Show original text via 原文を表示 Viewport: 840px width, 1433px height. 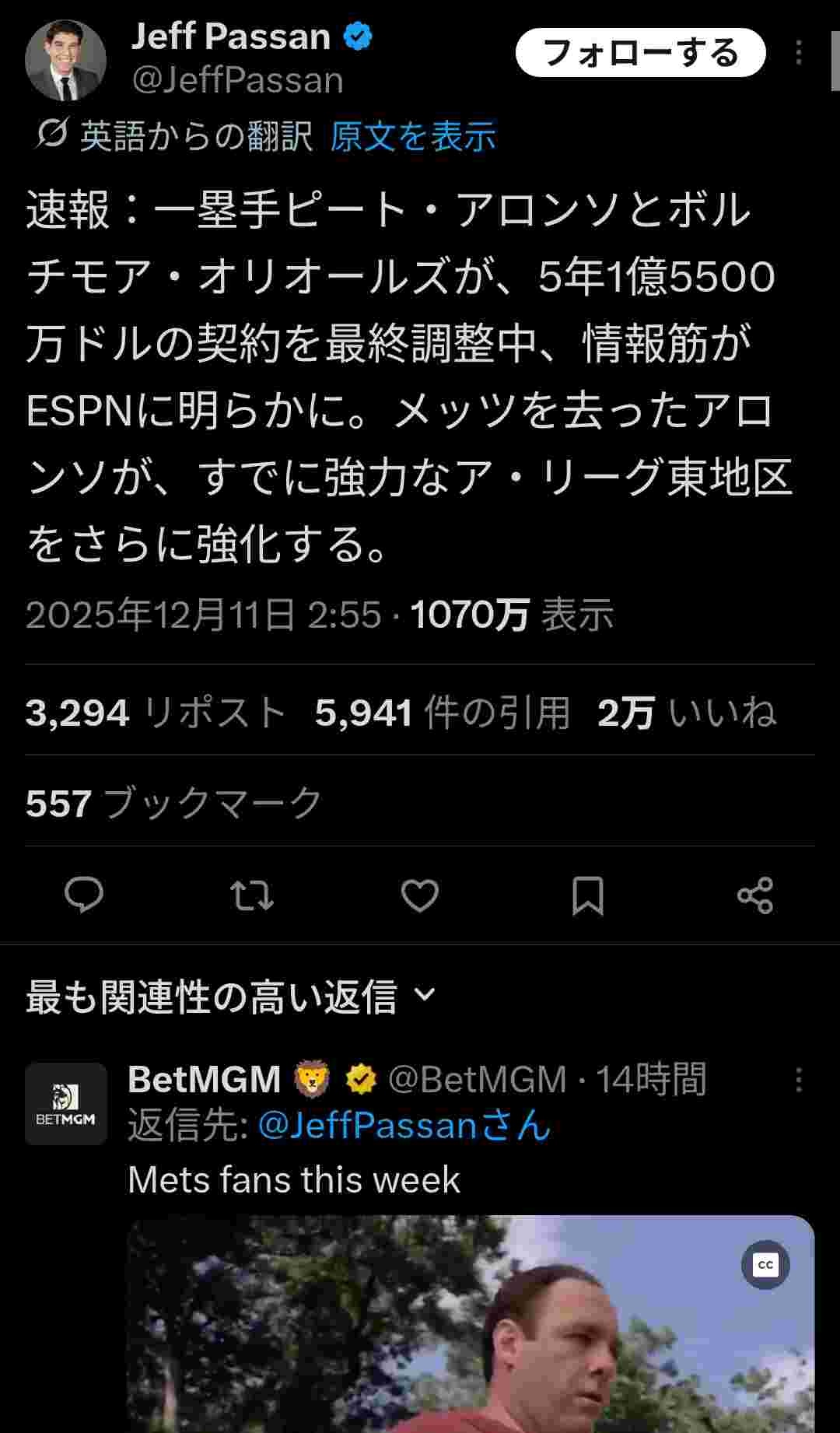pos(413,137)
